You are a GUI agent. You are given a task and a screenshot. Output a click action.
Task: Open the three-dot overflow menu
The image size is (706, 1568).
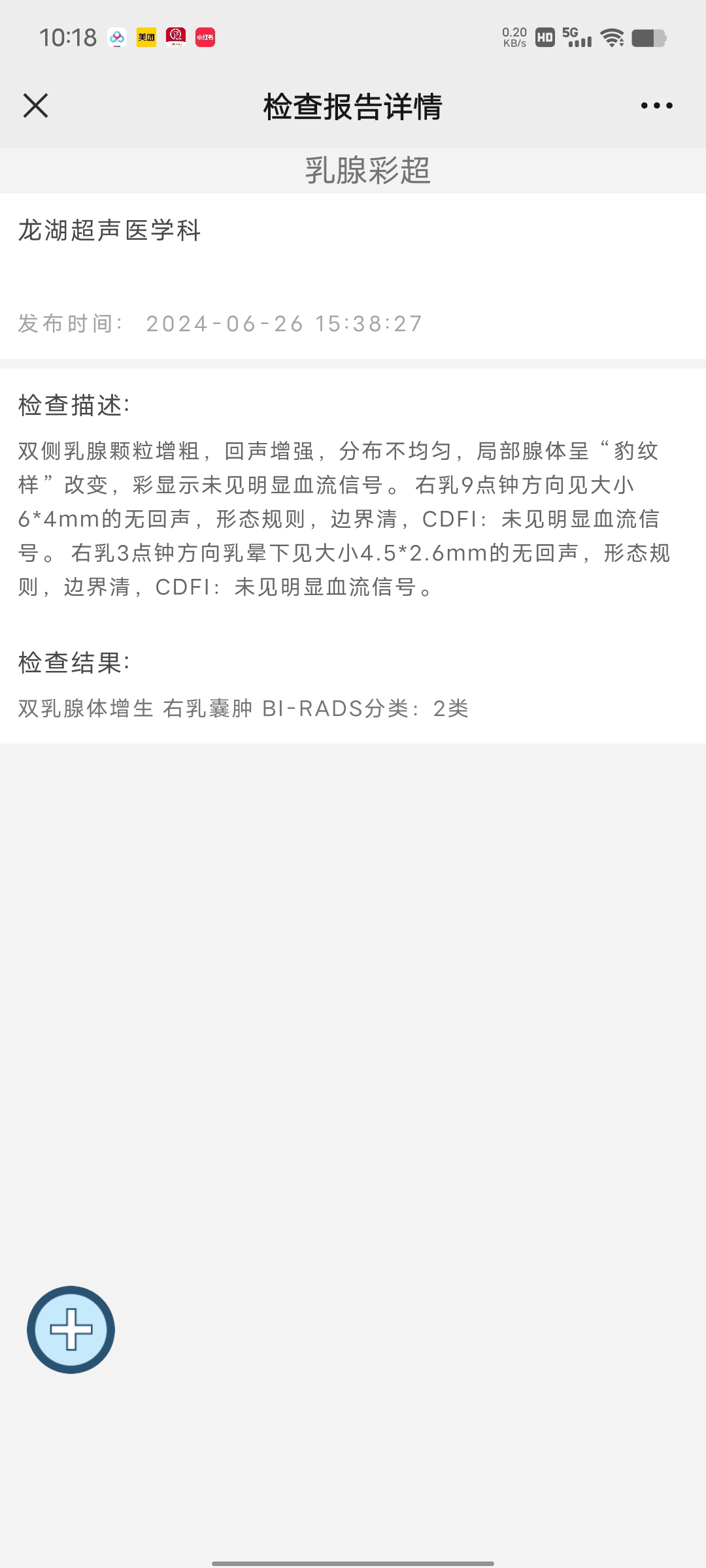(656, 105)
